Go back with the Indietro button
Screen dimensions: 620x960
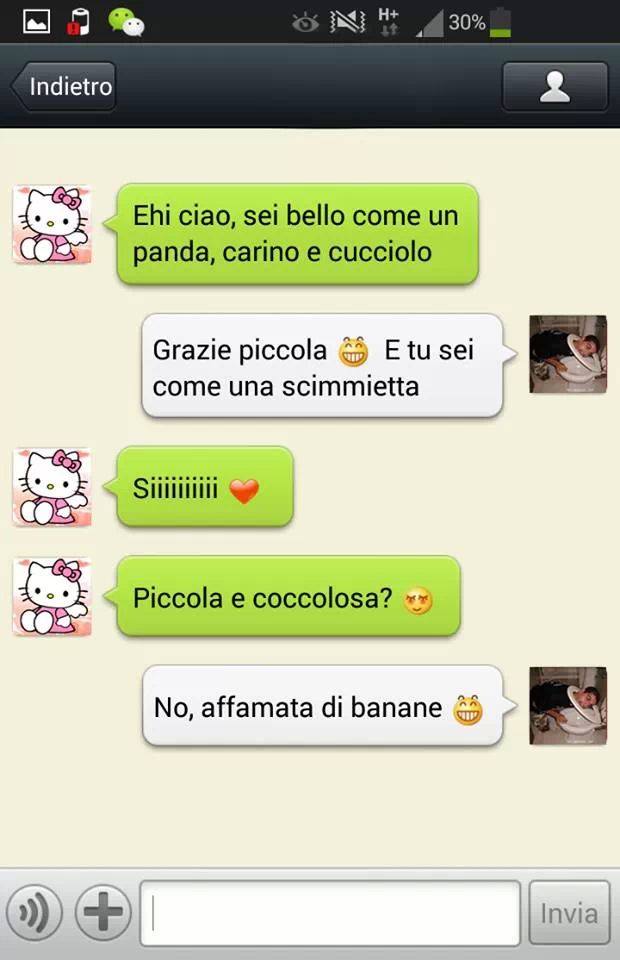tap(64, 87)
